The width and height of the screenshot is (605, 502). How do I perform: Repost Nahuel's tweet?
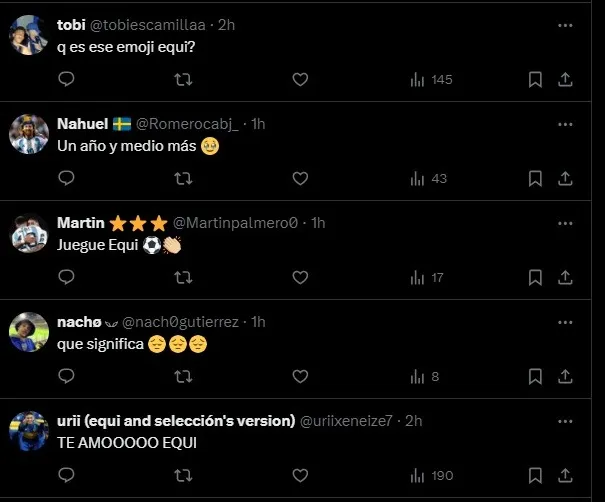tap(183, 178)
